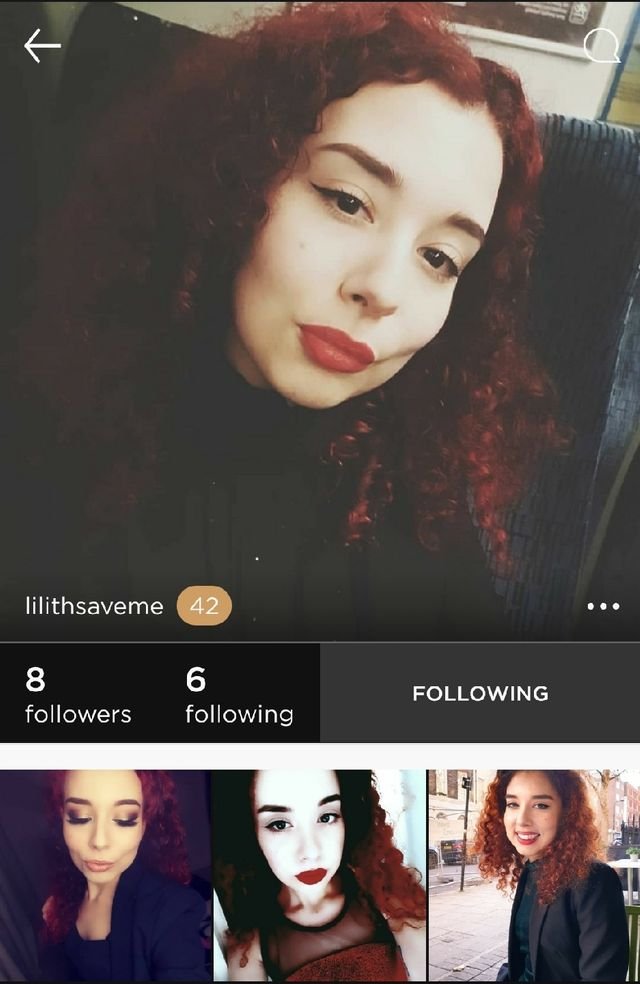Viewport: 640px width, 984px height.
Task: Go back using the arrow icon
Action: pos(42,45)
